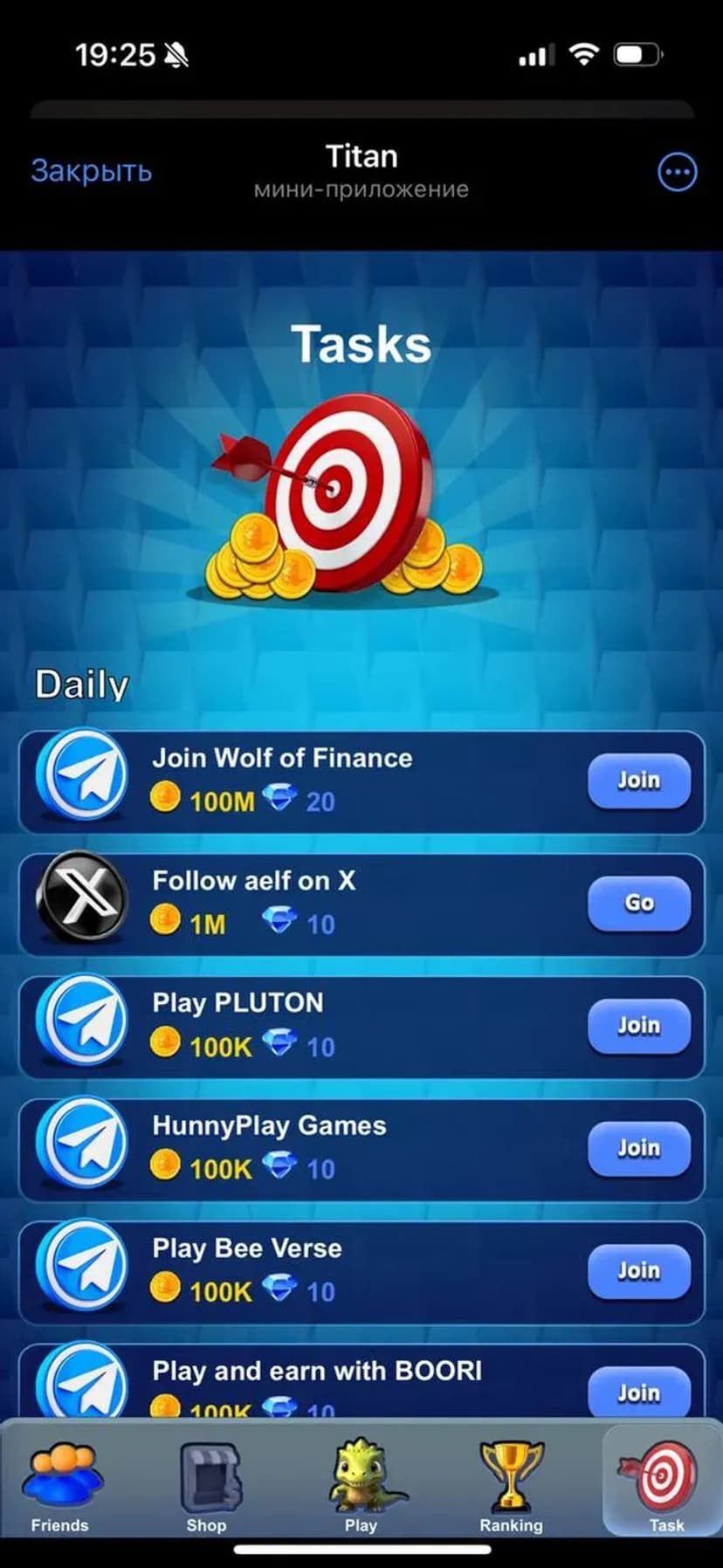Join Wolf of Finance task

[638, 781]
